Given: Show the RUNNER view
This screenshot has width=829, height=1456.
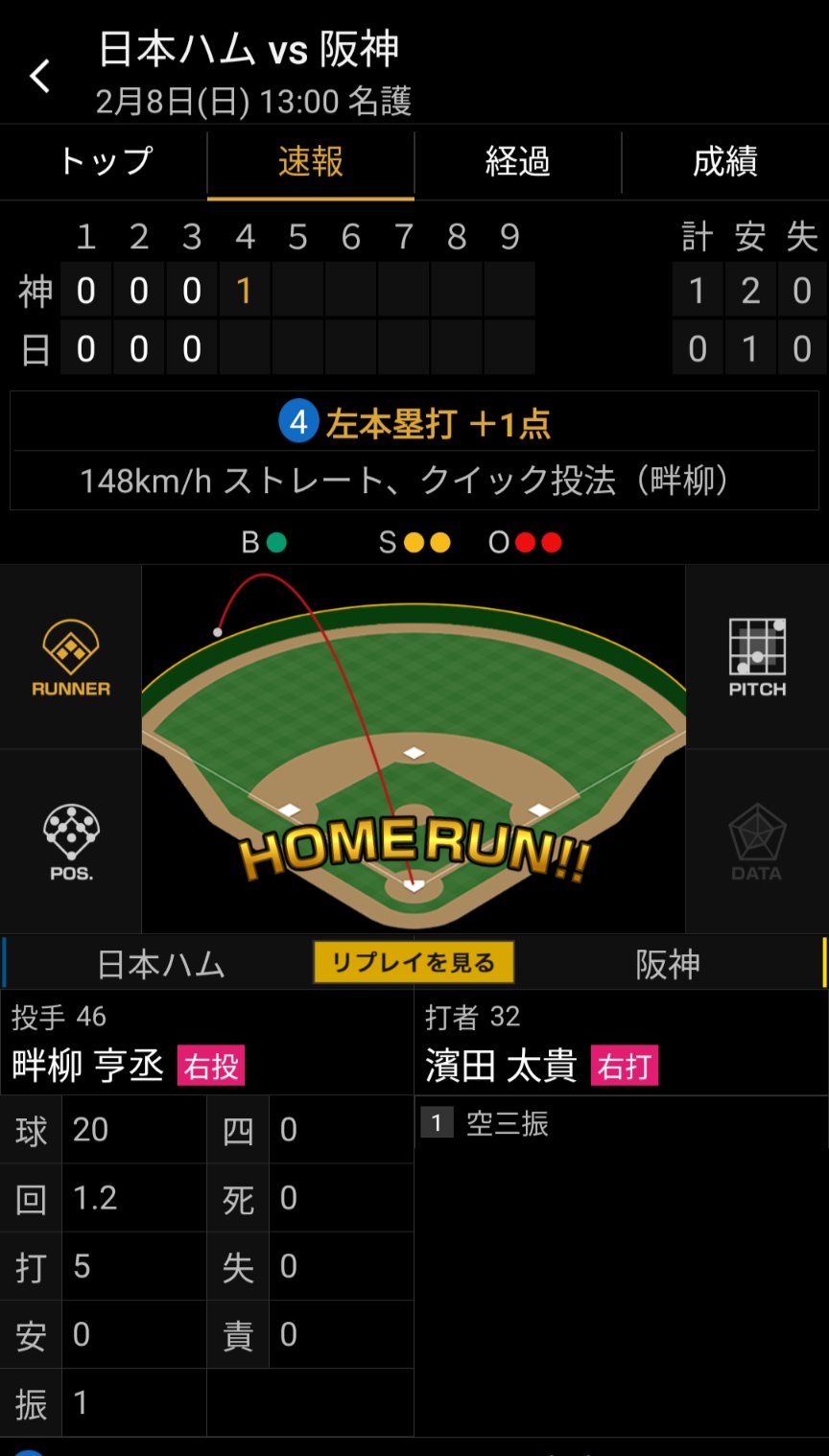Looking at the screenshot, I should pyautogui.click(x=71, y=658).
